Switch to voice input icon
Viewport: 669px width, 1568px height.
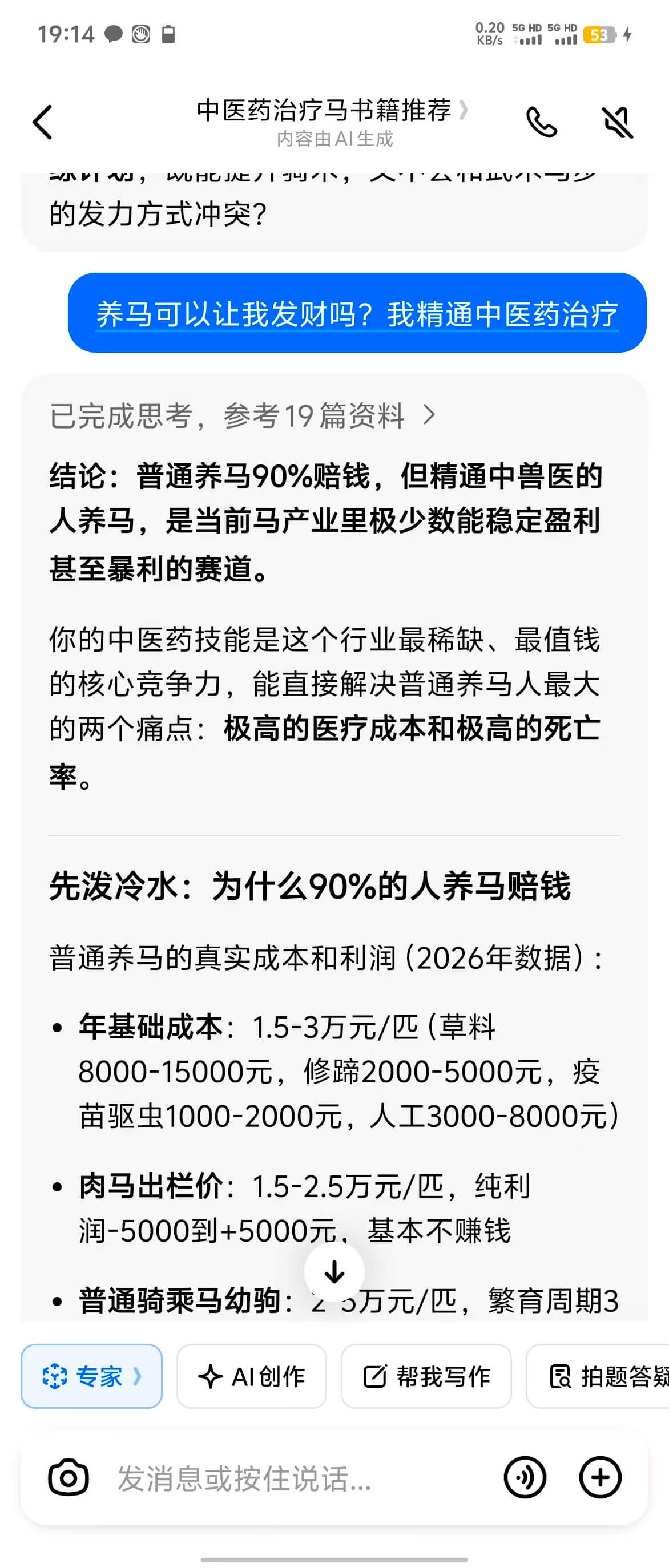pyautogui.click(x=525, y=1477)
